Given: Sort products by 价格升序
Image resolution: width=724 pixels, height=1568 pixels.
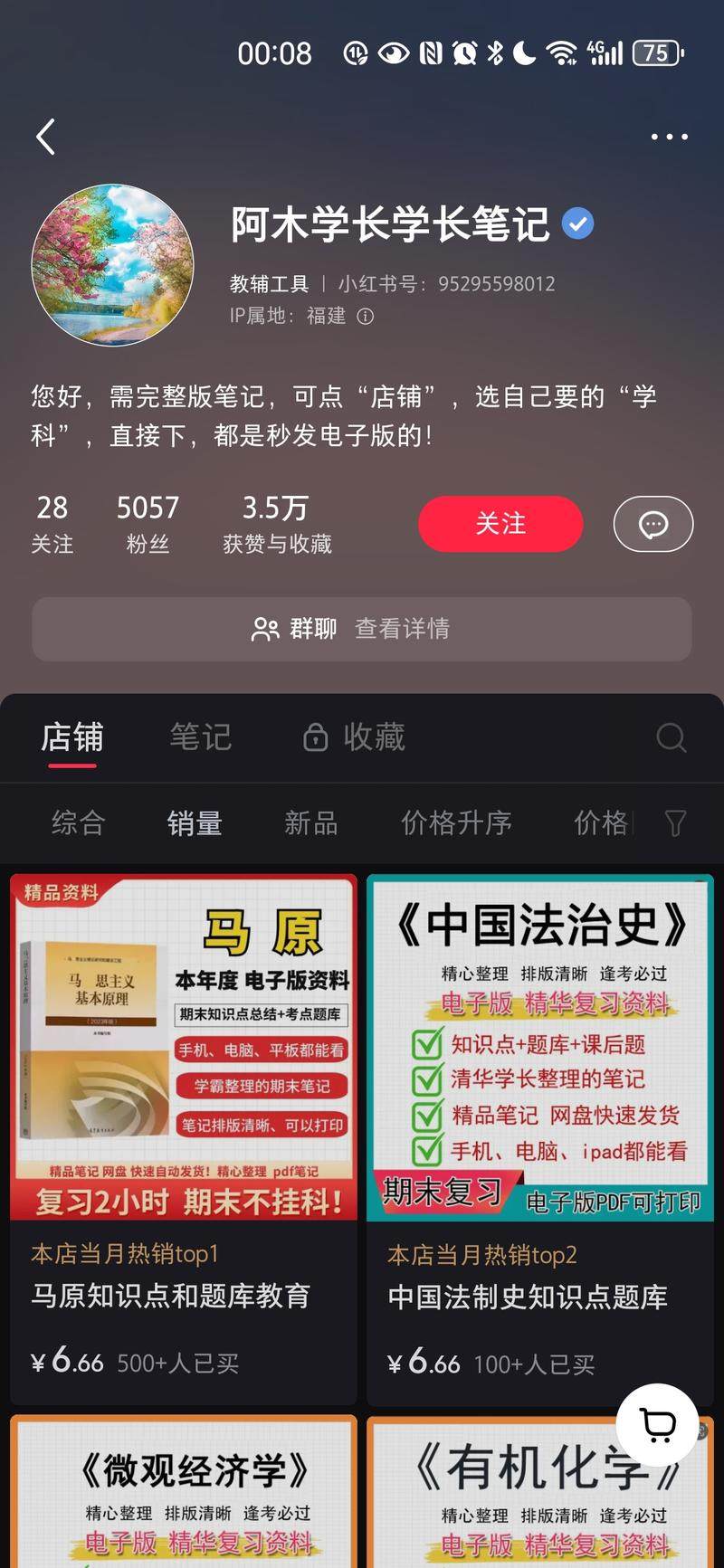Looking at the screenshot, I should (456, 823).
